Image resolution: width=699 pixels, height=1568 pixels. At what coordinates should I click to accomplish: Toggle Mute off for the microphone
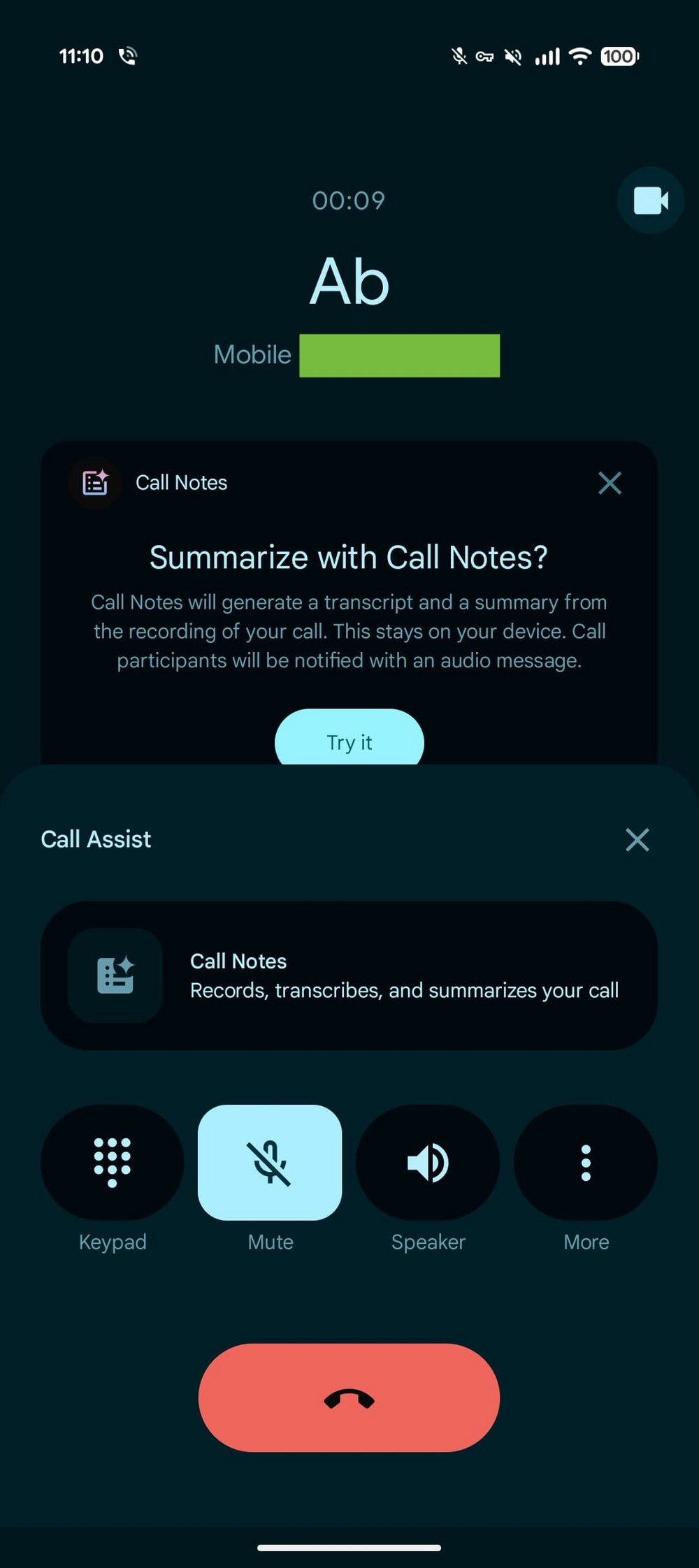point(270,1163)
